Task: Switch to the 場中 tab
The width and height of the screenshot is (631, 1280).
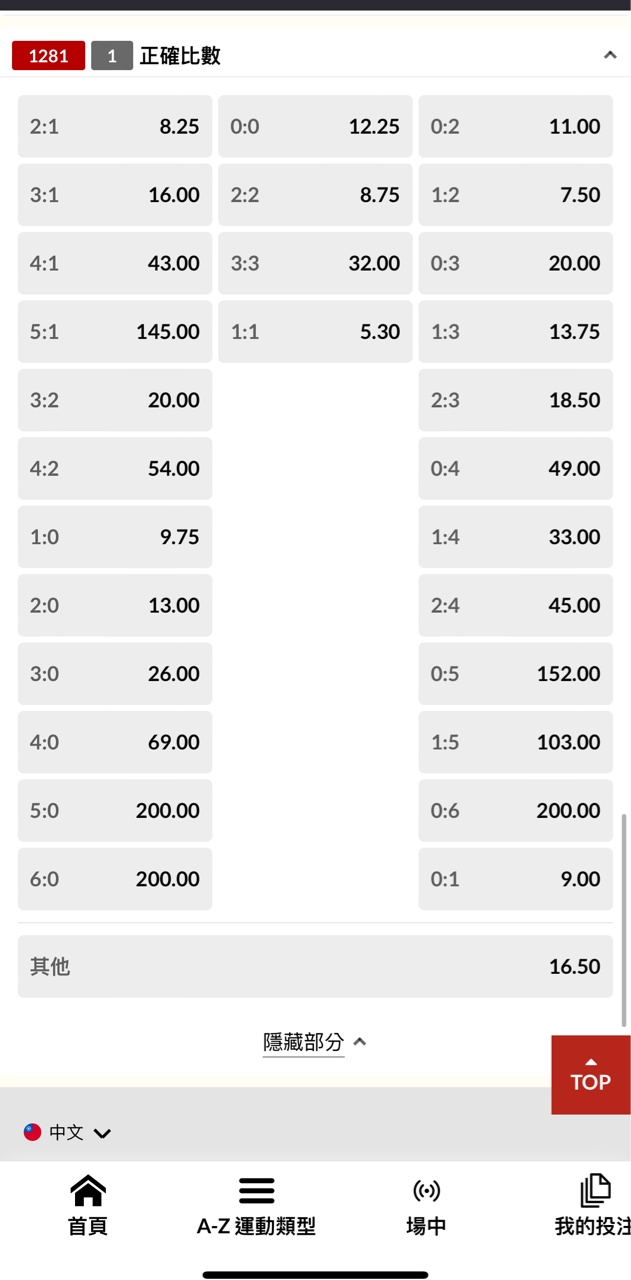Action: click(x=426, y=1206)
